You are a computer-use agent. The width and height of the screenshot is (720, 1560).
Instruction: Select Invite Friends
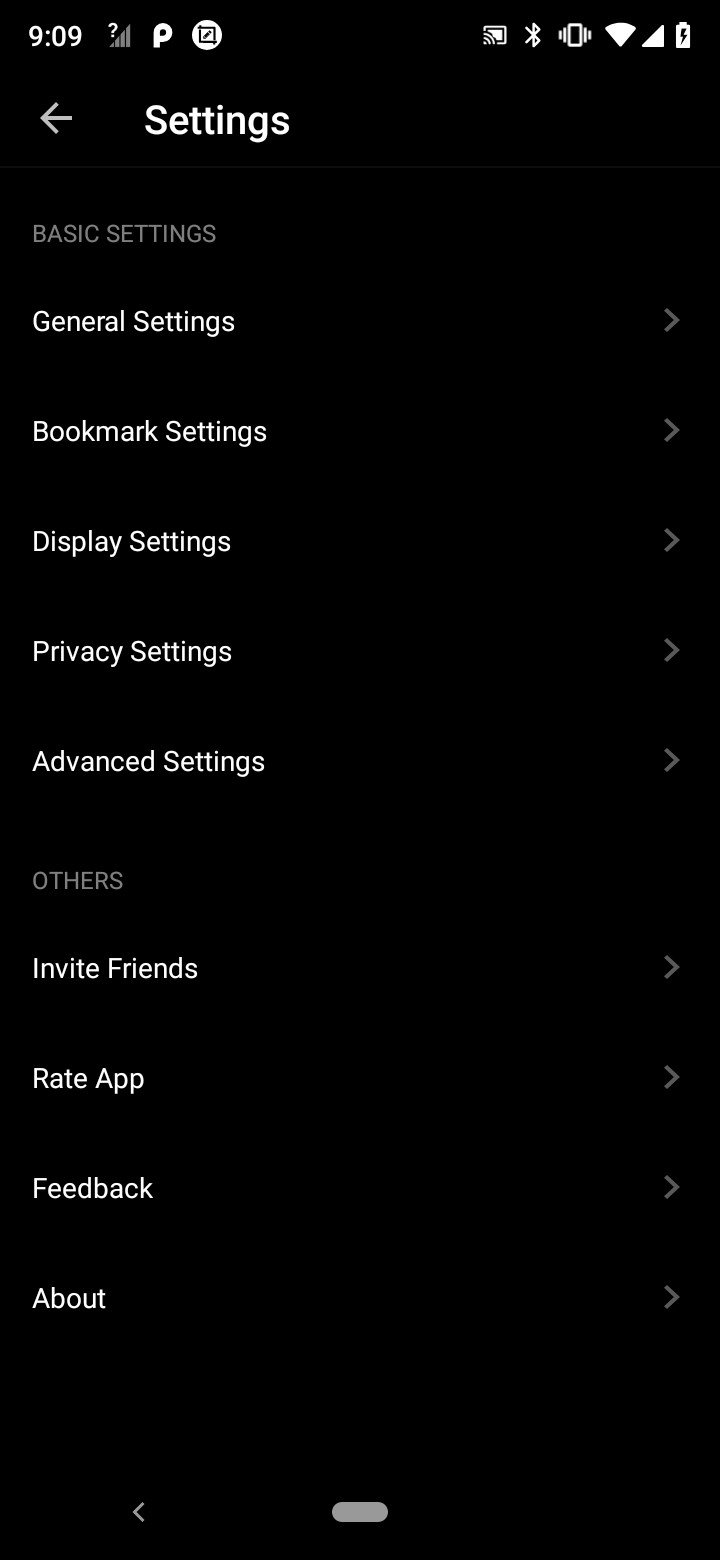pyautogui.click(x=360, y=968)
